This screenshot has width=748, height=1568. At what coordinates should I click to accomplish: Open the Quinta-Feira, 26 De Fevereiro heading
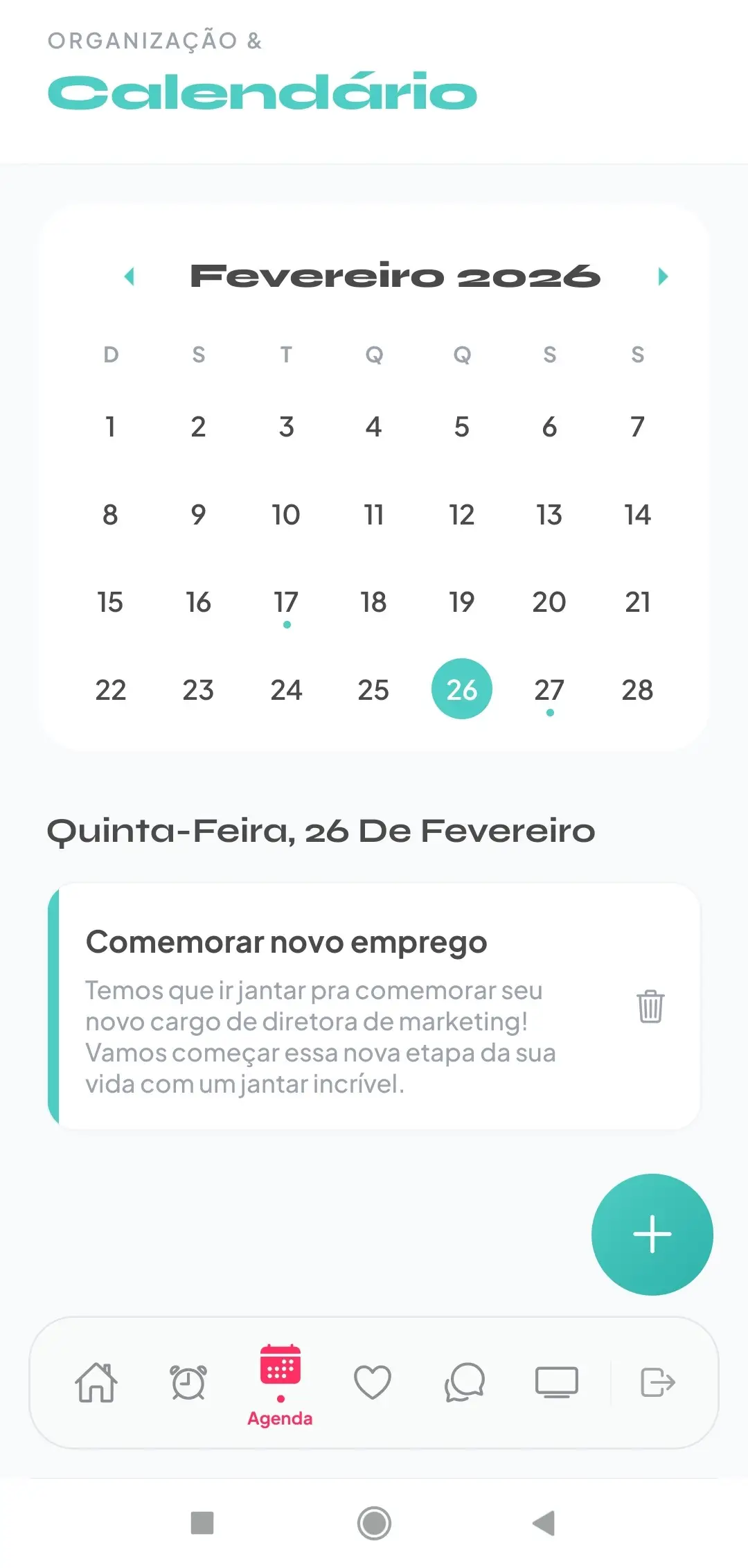point(319,832)
